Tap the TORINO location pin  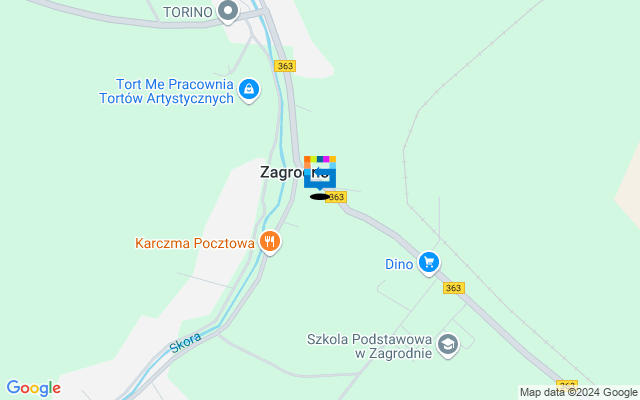coord(228,12)
